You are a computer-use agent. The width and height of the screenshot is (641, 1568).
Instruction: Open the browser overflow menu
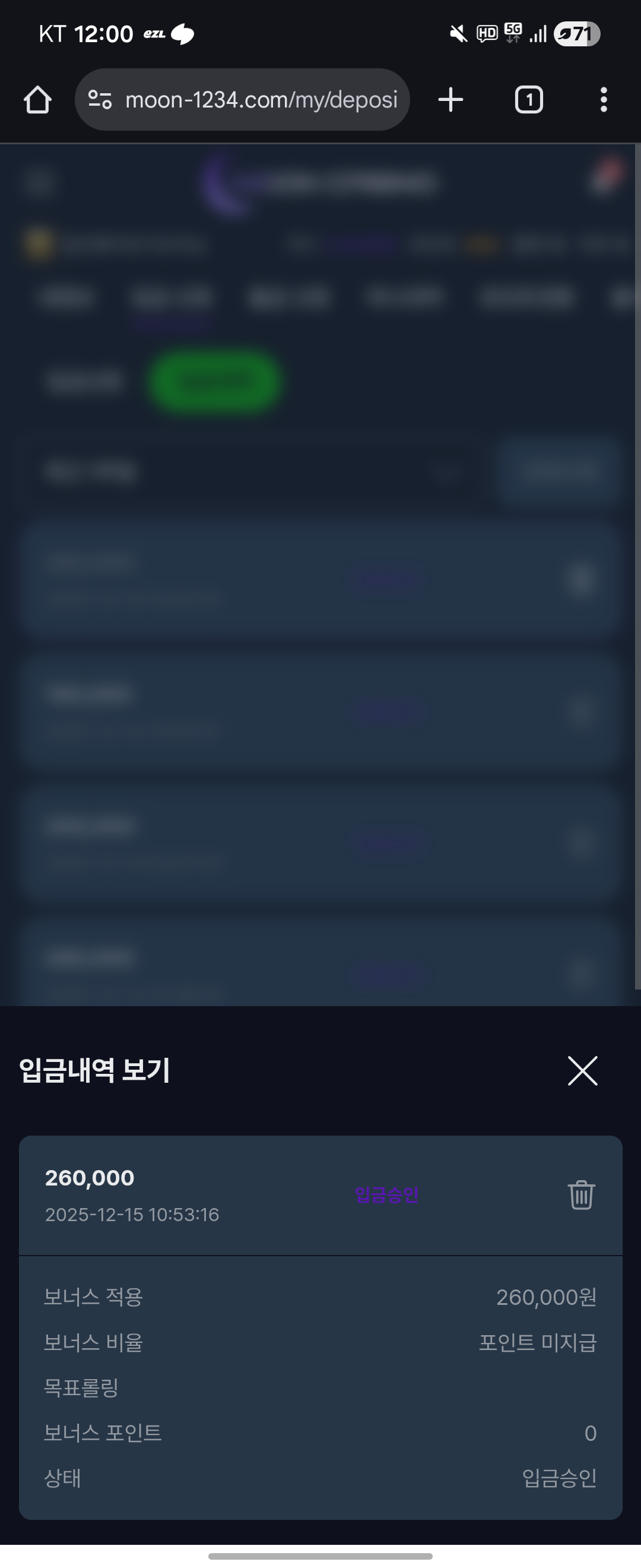[603, 100]
